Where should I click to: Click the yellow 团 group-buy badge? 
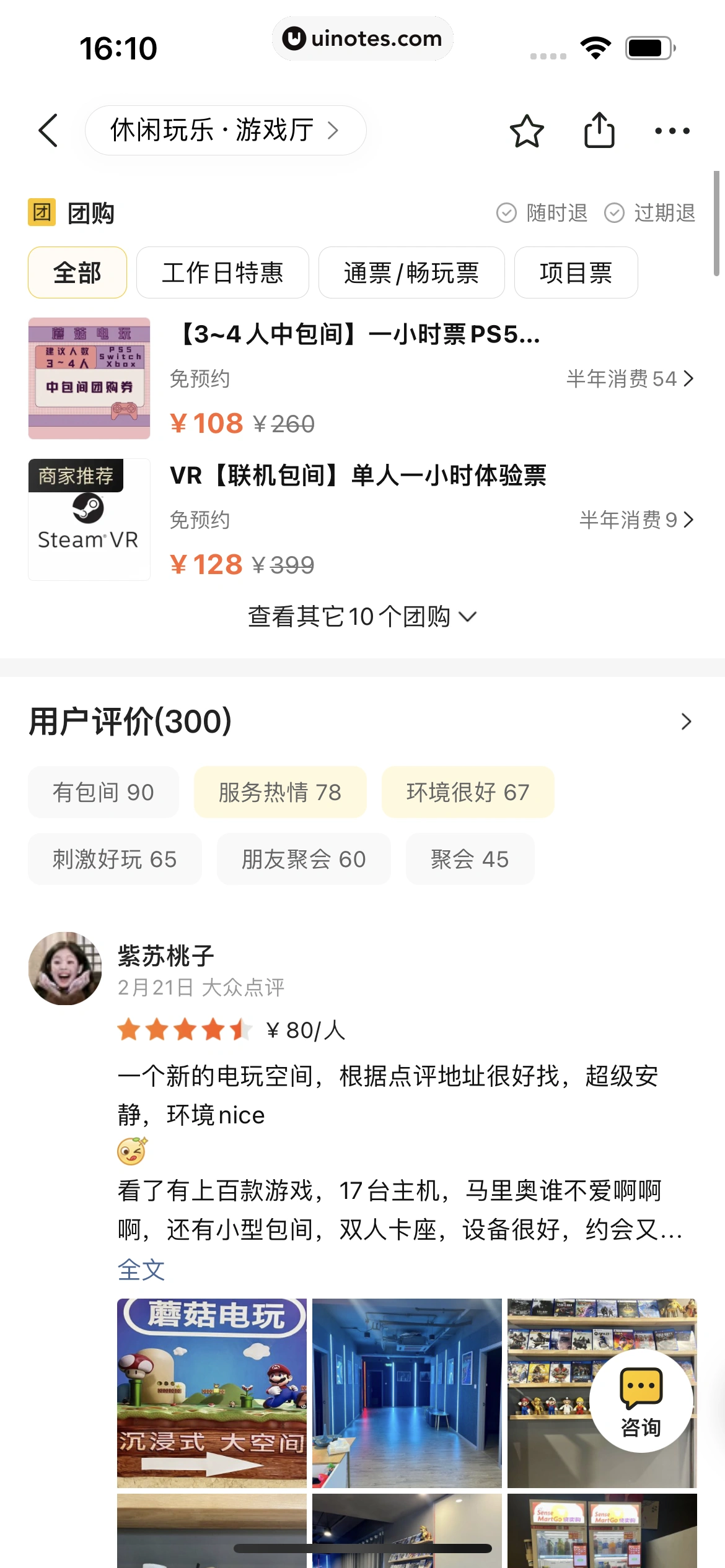[41, 212]
